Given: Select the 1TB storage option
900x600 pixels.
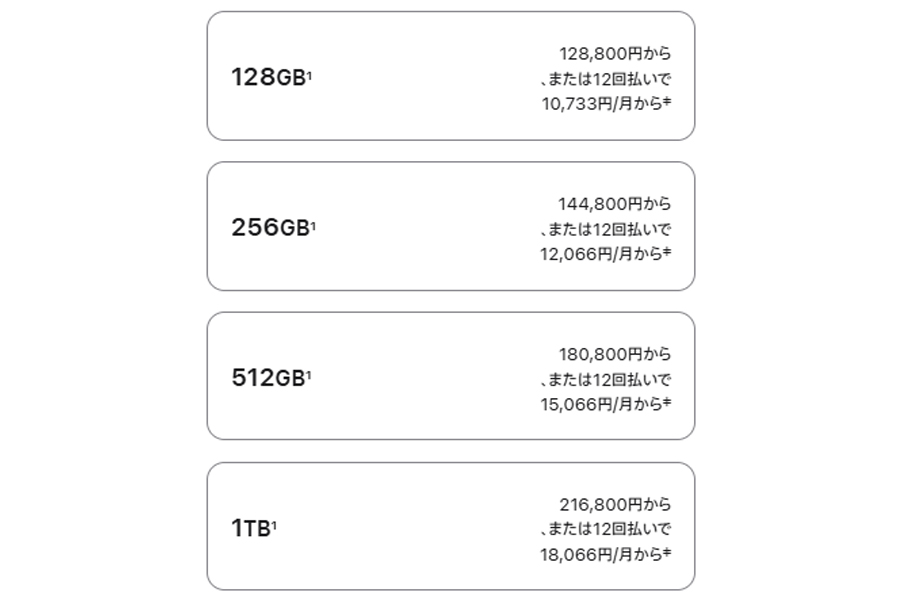Looking at the screenshot, I should click(450, 526).
